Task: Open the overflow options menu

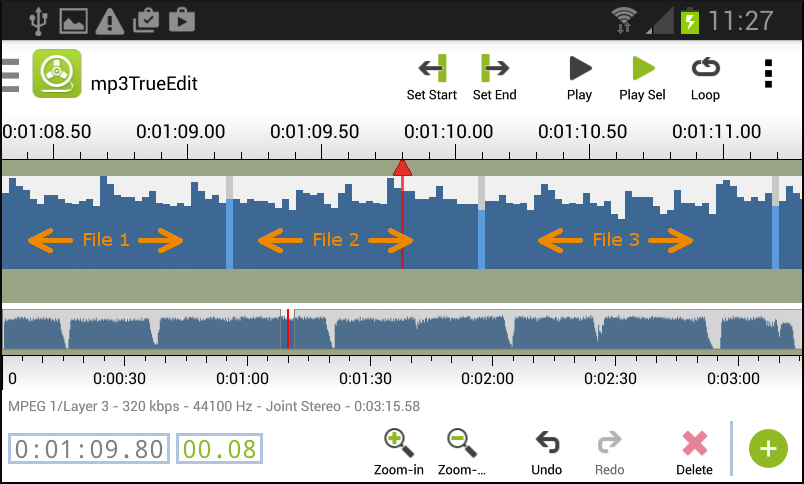Action: click(x=768, y=74)
